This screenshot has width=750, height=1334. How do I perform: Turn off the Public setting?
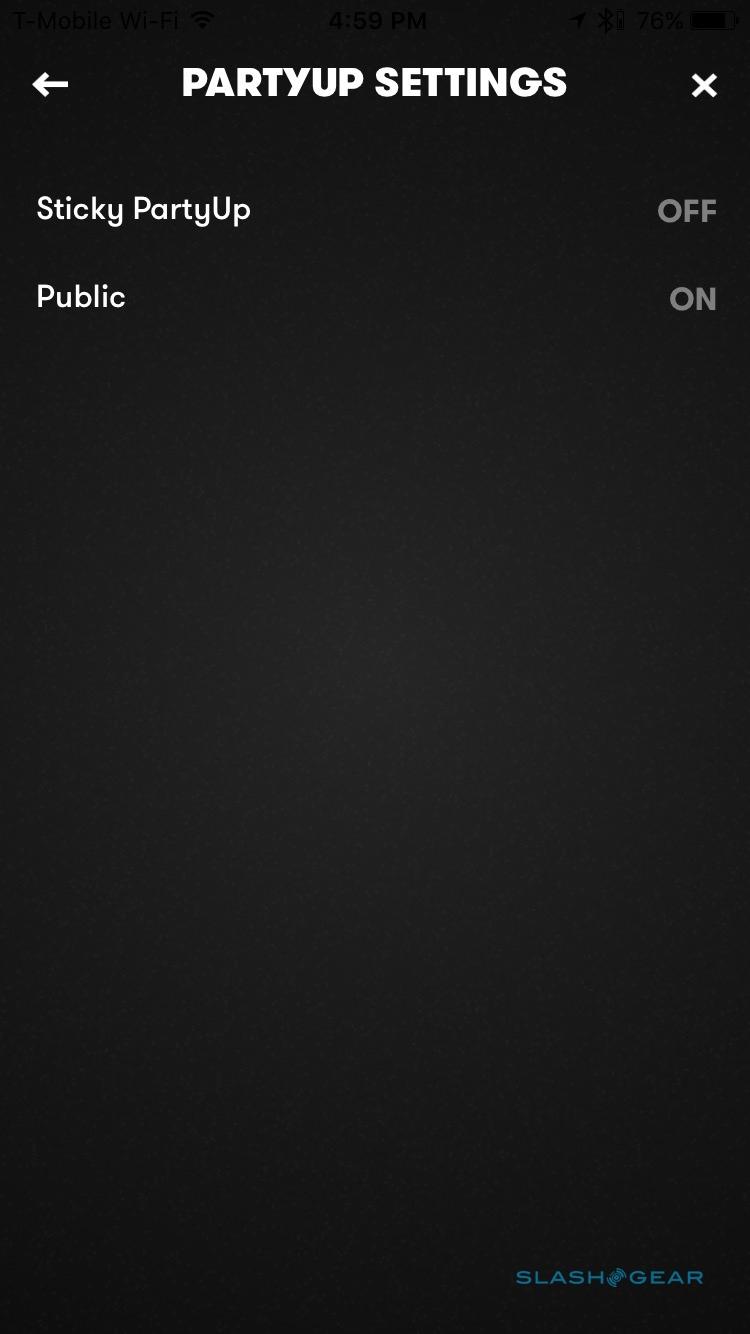point(692,299)
